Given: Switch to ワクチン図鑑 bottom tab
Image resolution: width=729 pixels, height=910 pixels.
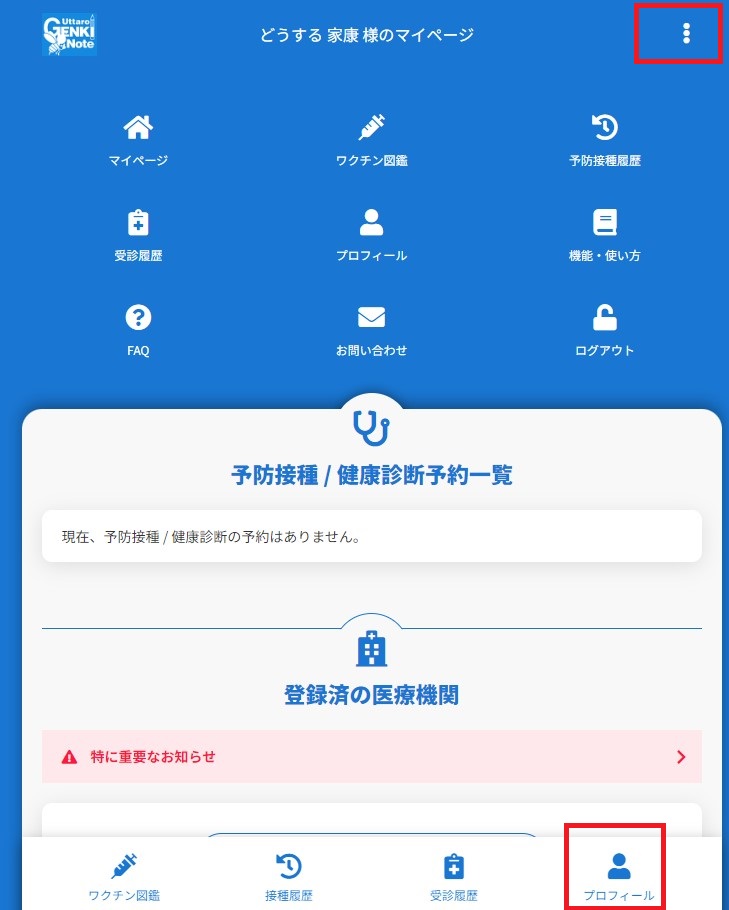Looking at the screenshot, I should [x=124, y=876].
